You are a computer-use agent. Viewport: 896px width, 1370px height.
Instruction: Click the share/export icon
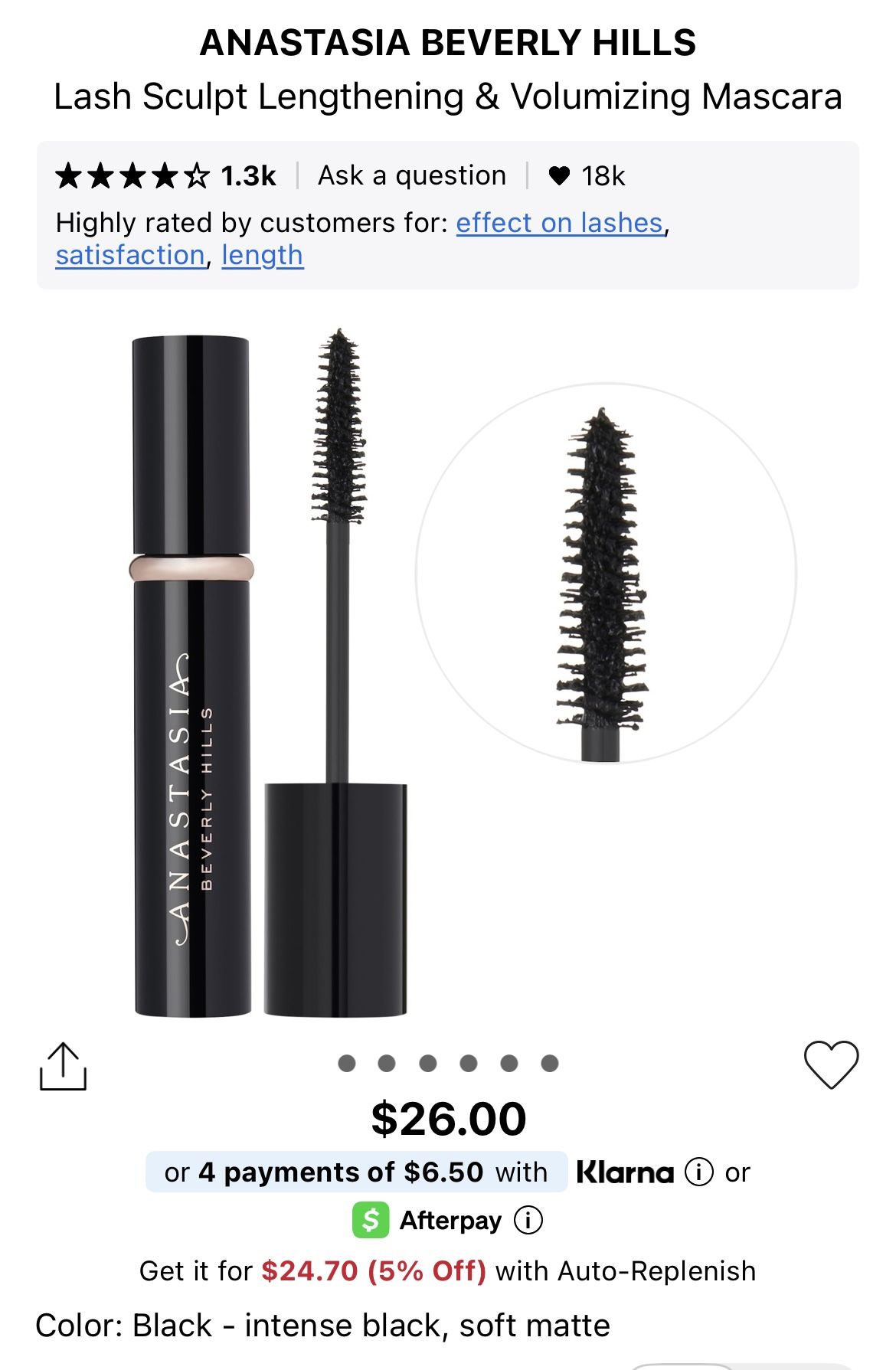65,1066
